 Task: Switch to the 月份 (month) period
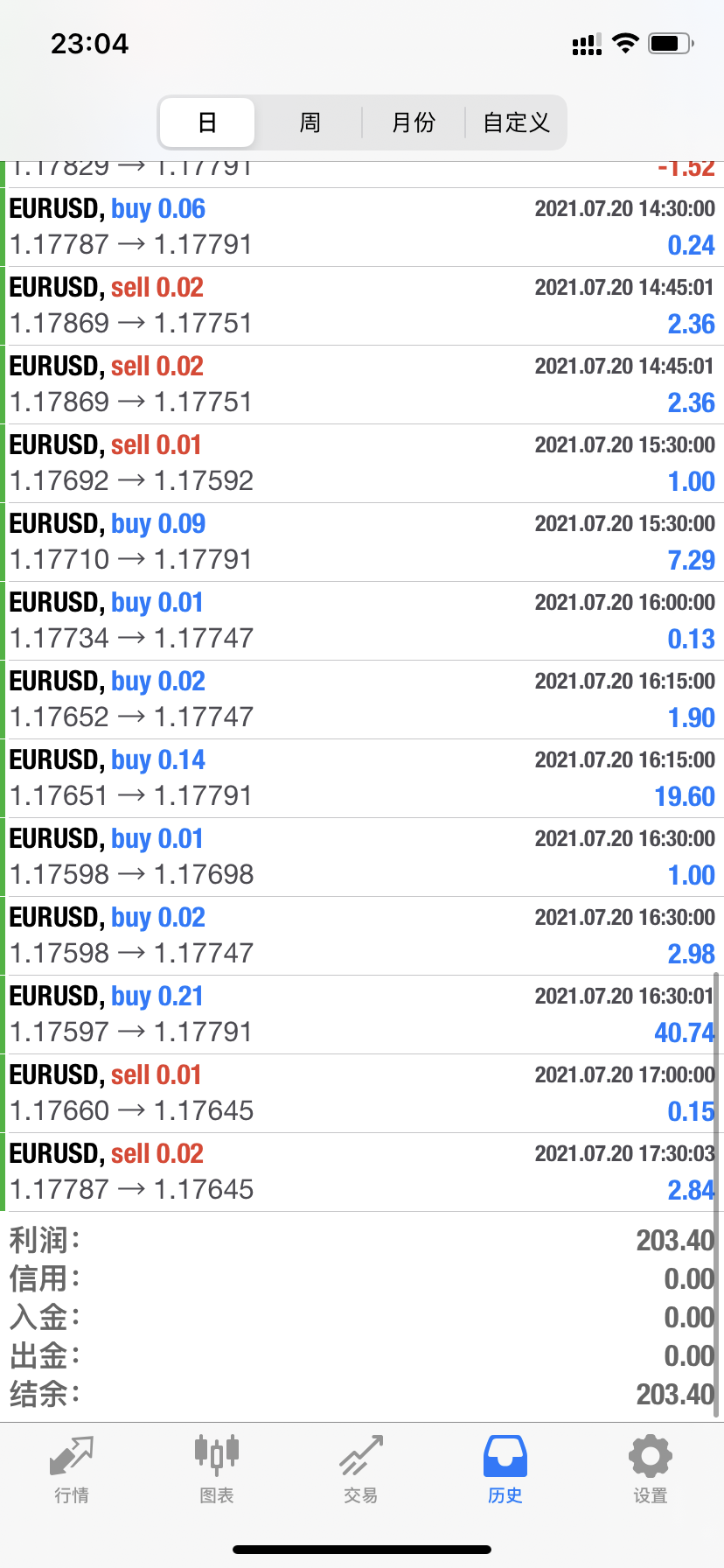pos(413,122)
